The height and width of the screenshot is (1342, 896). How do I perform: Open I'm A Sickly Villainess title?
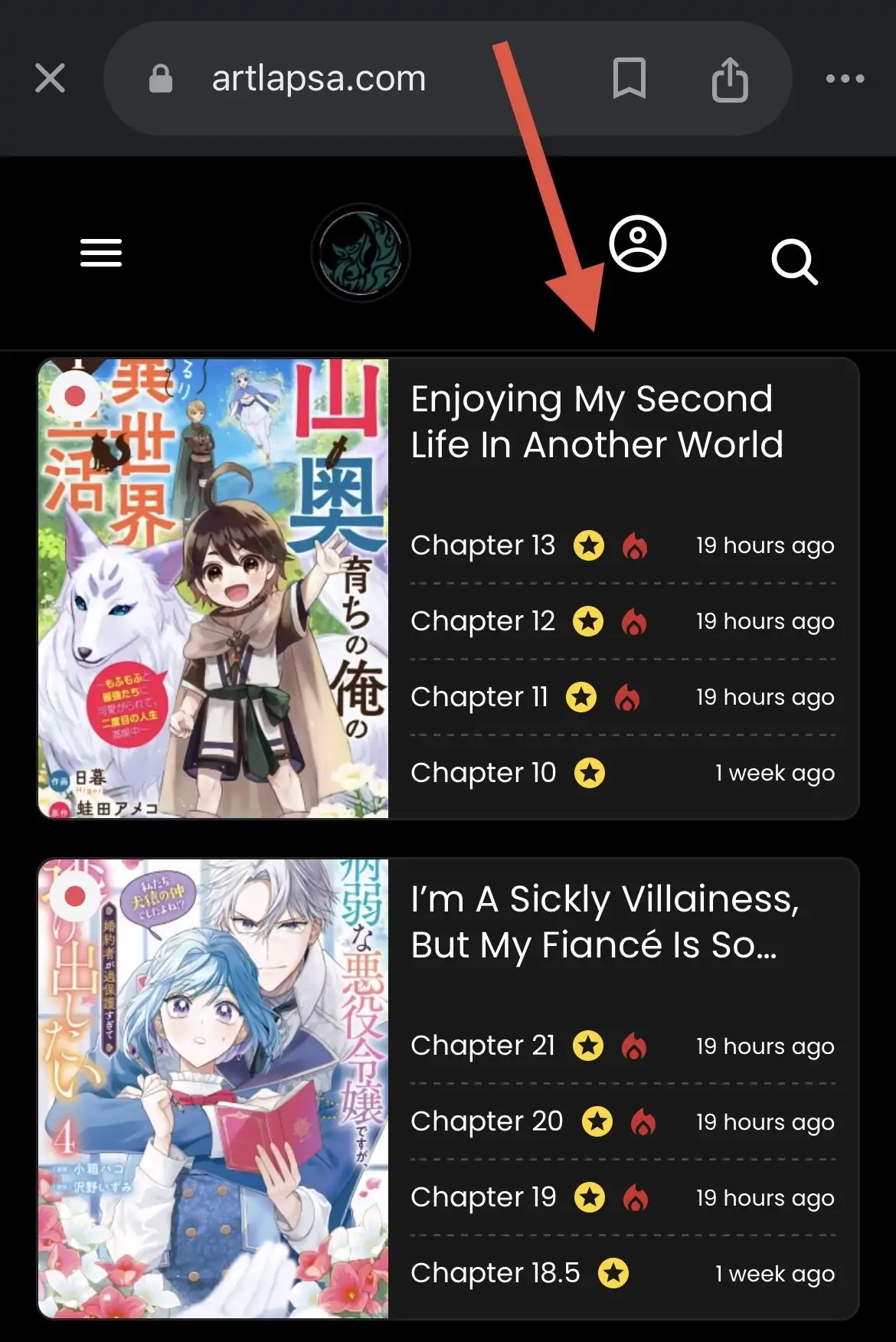point(604,921)
